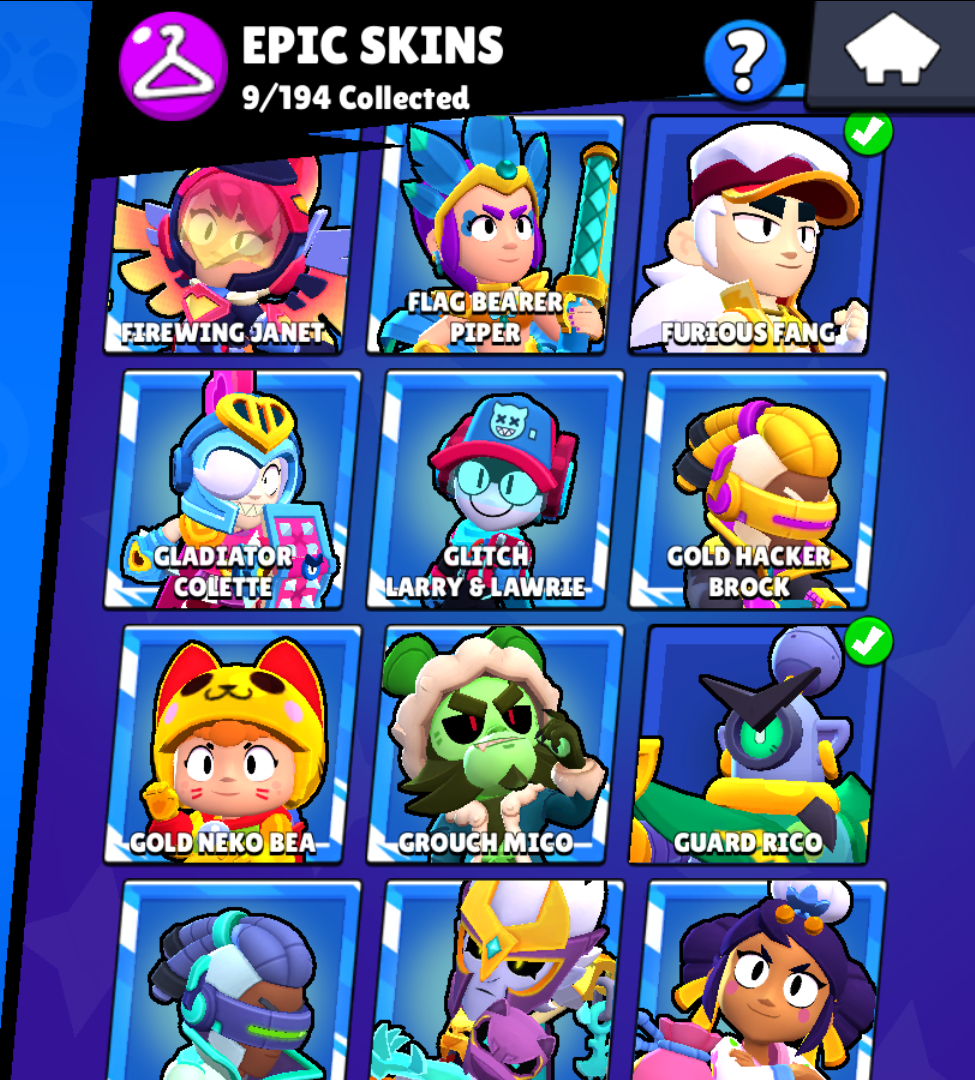View the Gold Neko Bea skin
This screenshot has width=975, height=1080.
pyautogui.click(x=232, y=745)
